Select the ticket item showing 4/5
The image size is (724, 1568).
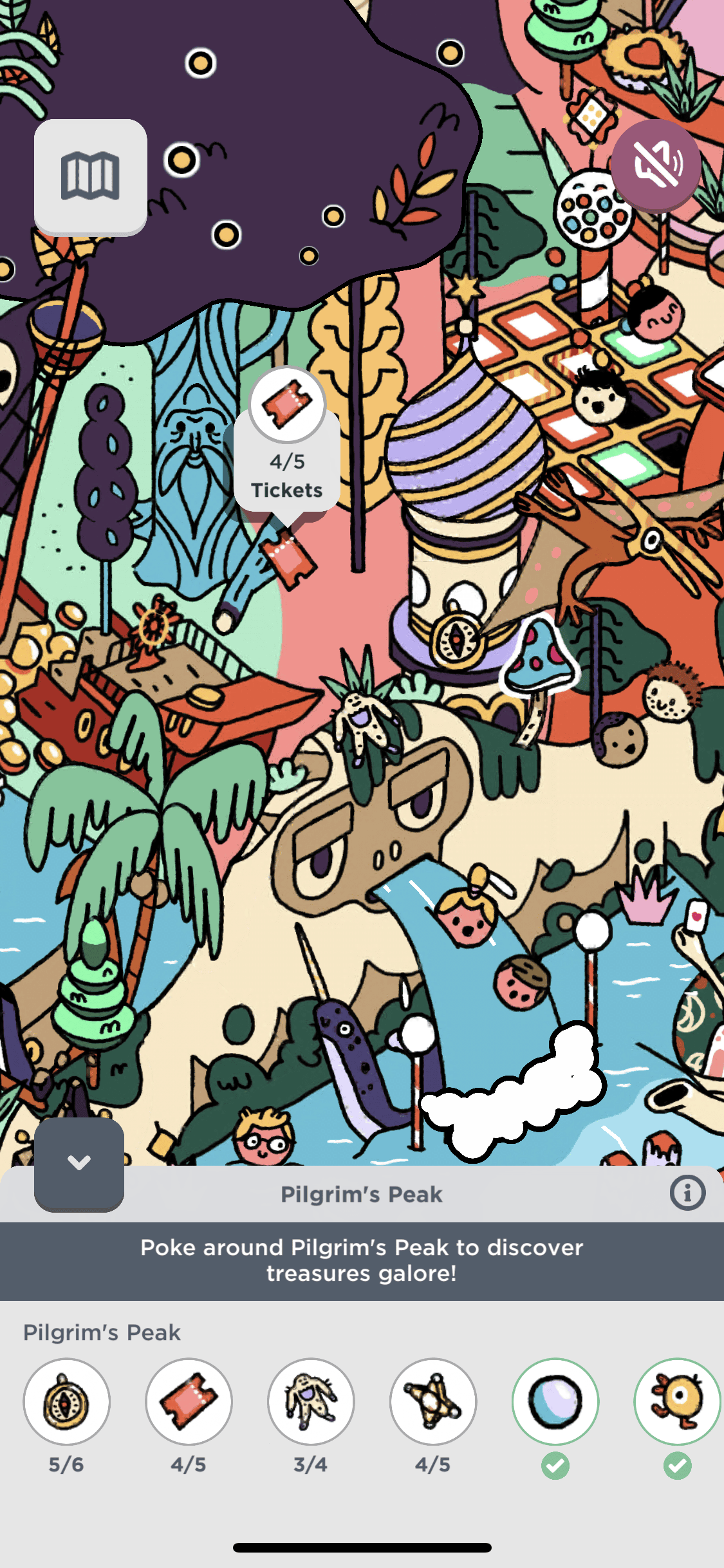click(189, 1401)
